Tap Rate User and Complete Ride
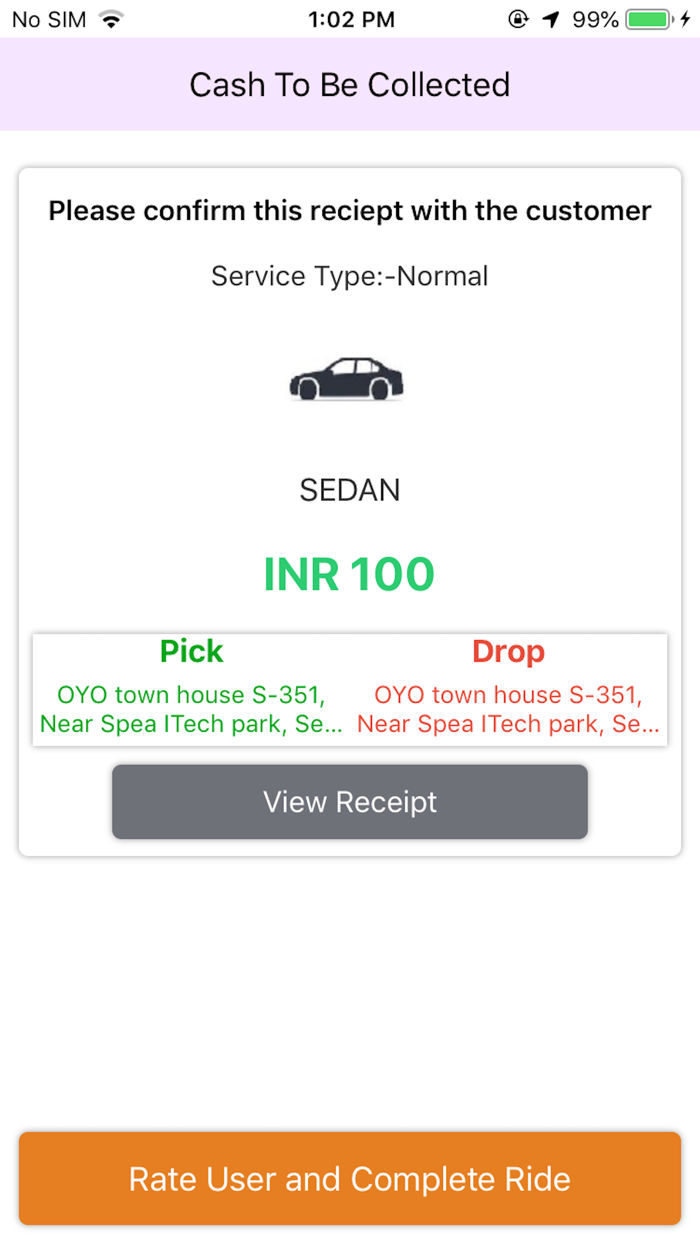The height and width of the screenshot is (1244, 700). [x=350, y=1179]
